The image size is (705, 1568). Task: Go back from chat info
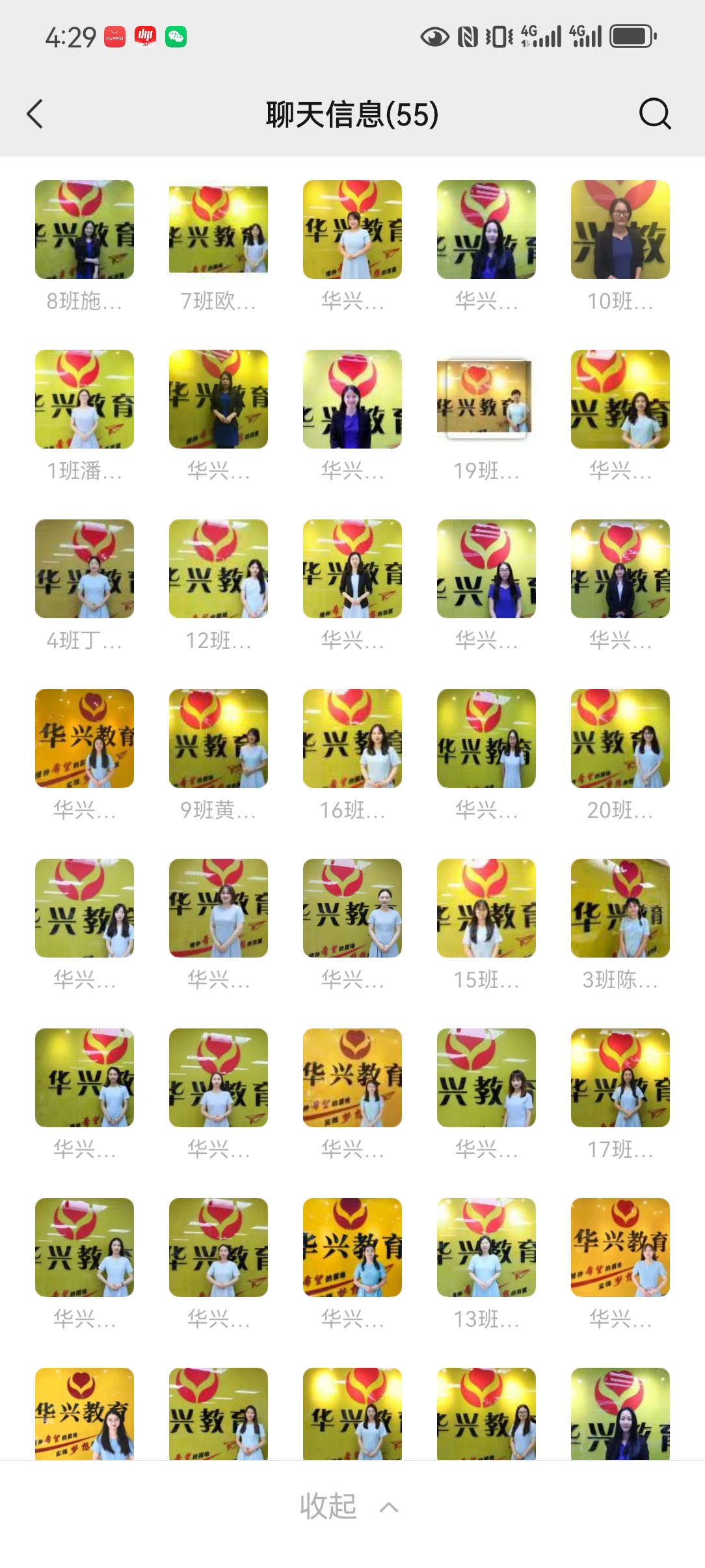pos(35,114)
